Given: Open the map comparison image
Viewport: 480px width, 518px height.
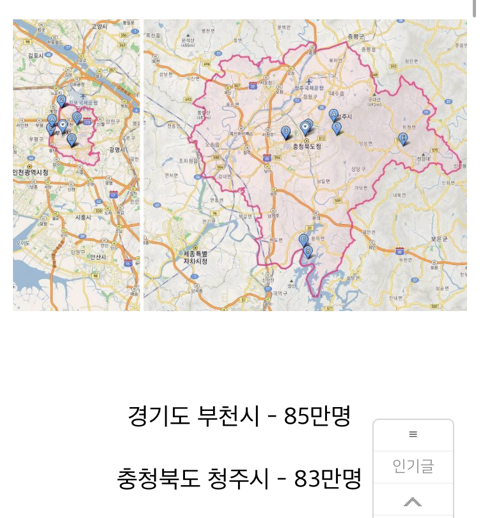Looking at the screenshot, I should coord(240,165).
